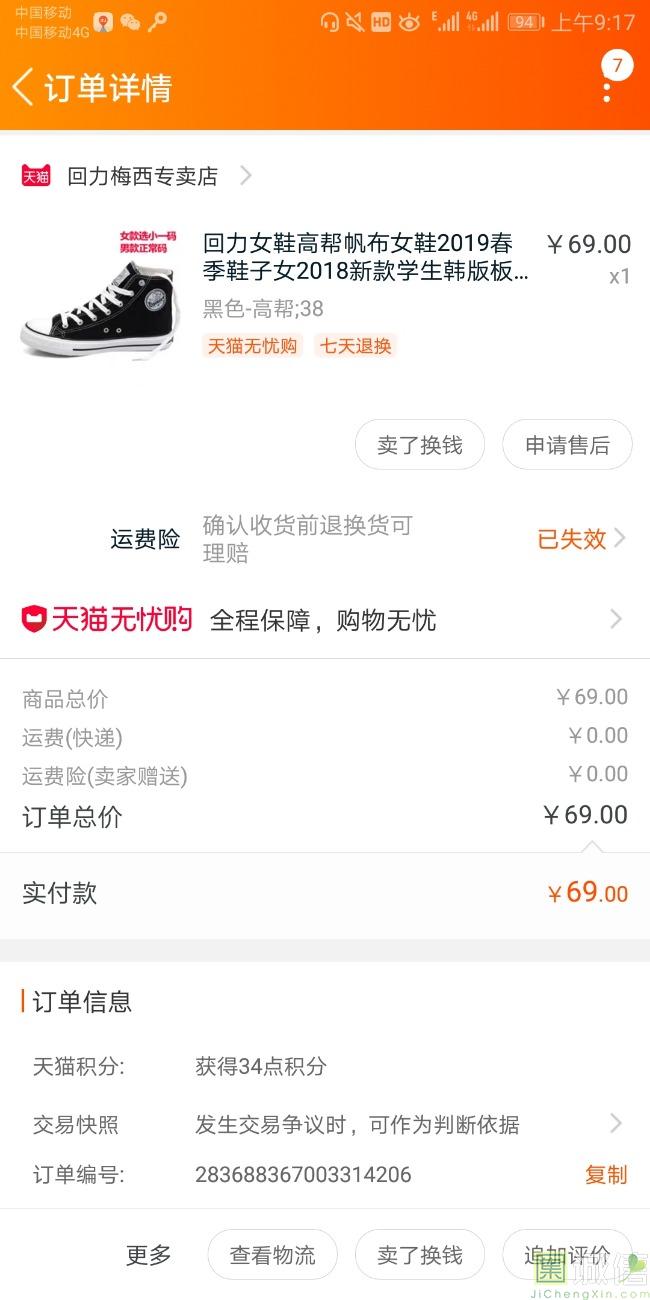
Task: Tap 追加评价 to add a follow-up review
Action: click(567, 1255)
